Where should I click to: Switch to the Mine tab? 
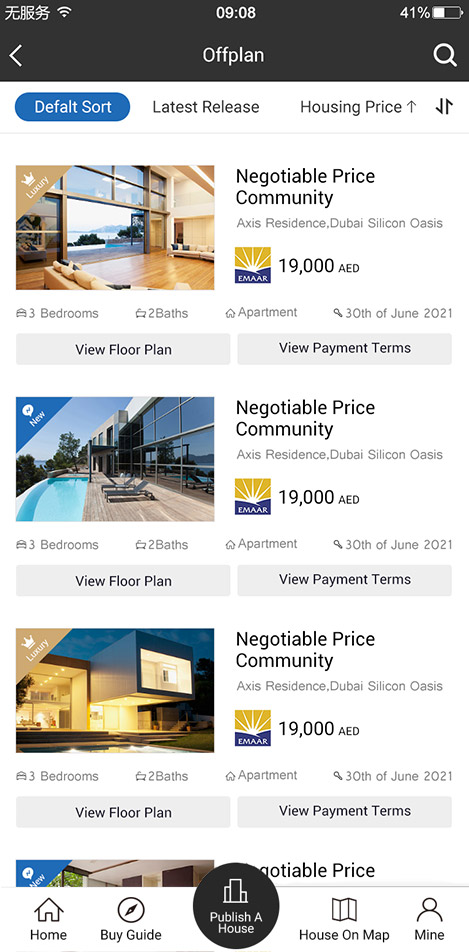pyautogui.click(x=429, y=919)
